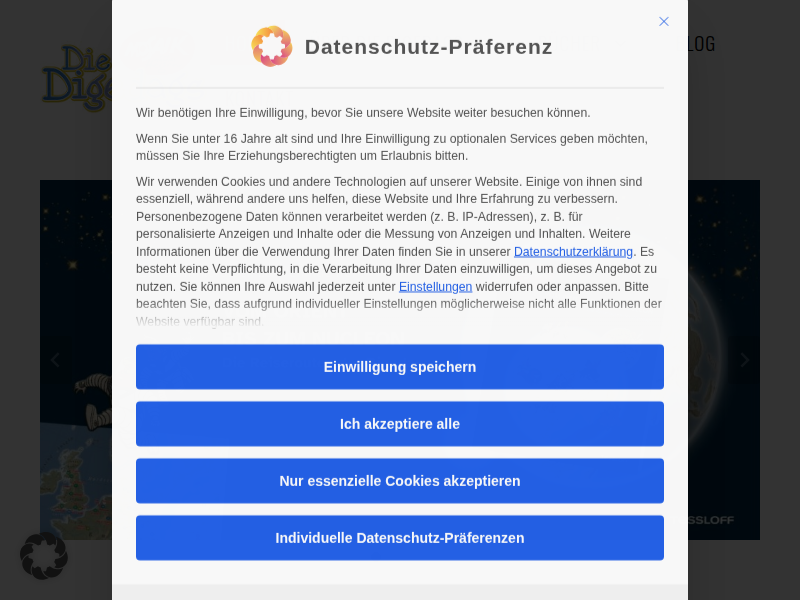The width and height of the screenshot is (800, 600).
Task: Tap Einwilligung speichern button
Action: [x=400, y=367]
